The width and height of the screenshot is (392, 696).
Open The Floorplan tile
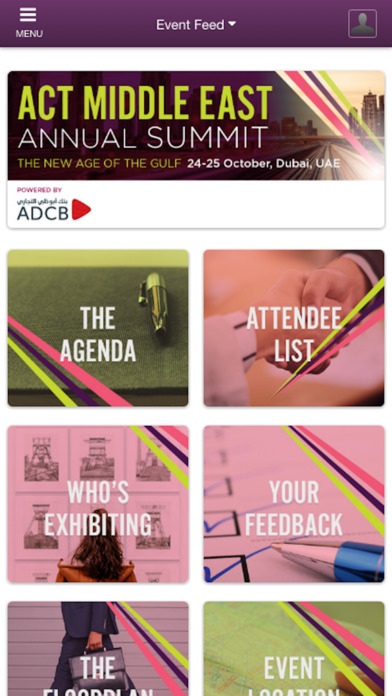pos(98,649)
